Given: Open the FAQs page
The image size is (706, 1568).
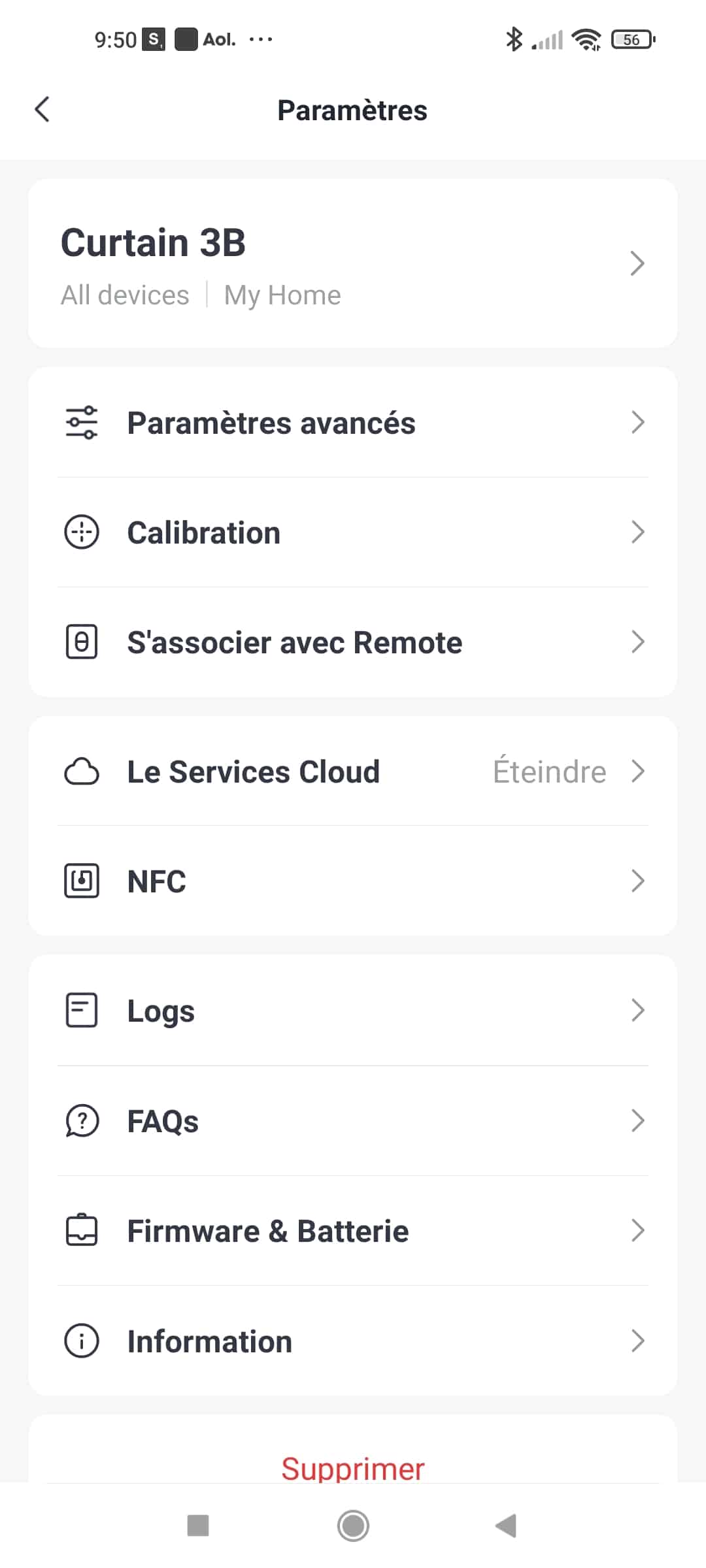Looking at the screenshot, I should [x=353, y=1121].
